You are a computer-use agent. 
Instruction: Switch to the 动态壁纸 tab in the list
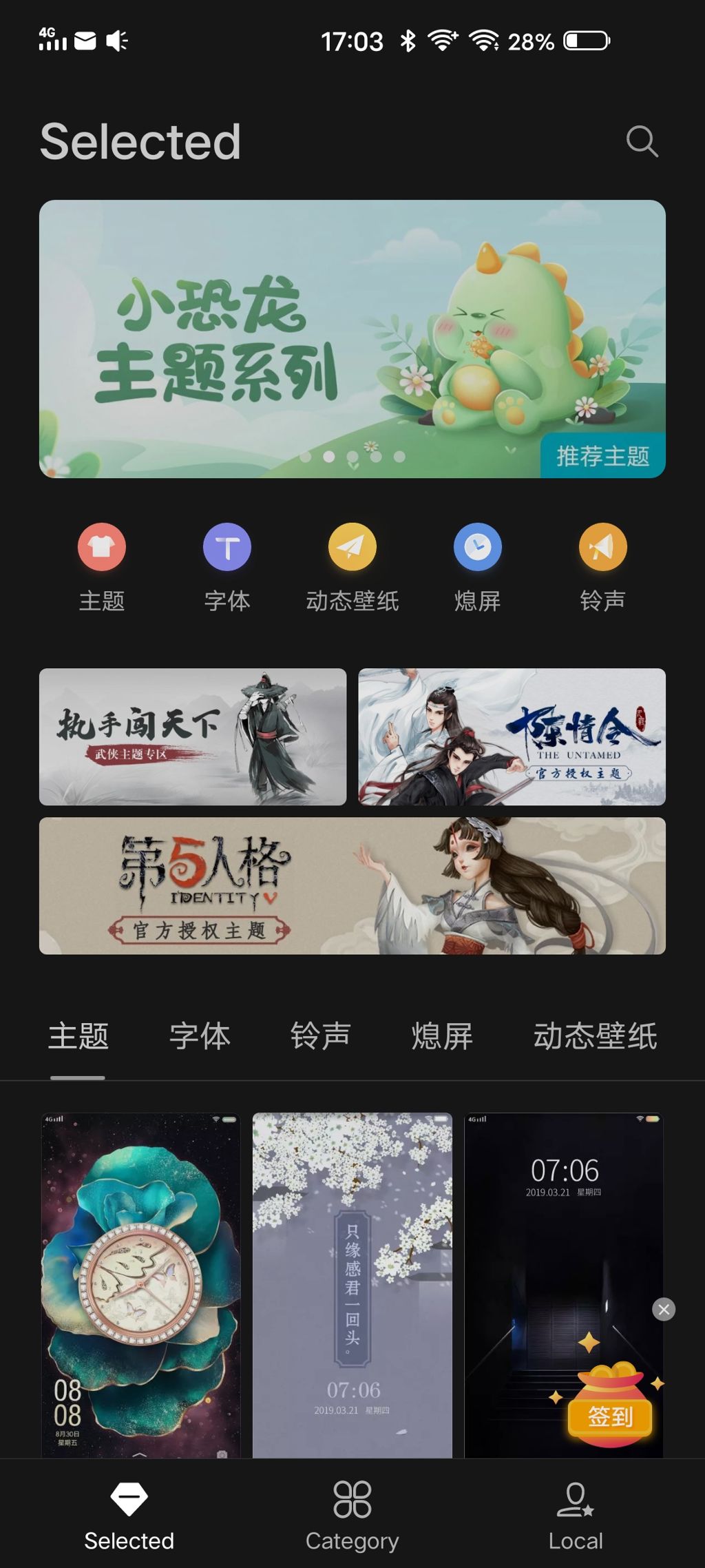(596, 1036)
